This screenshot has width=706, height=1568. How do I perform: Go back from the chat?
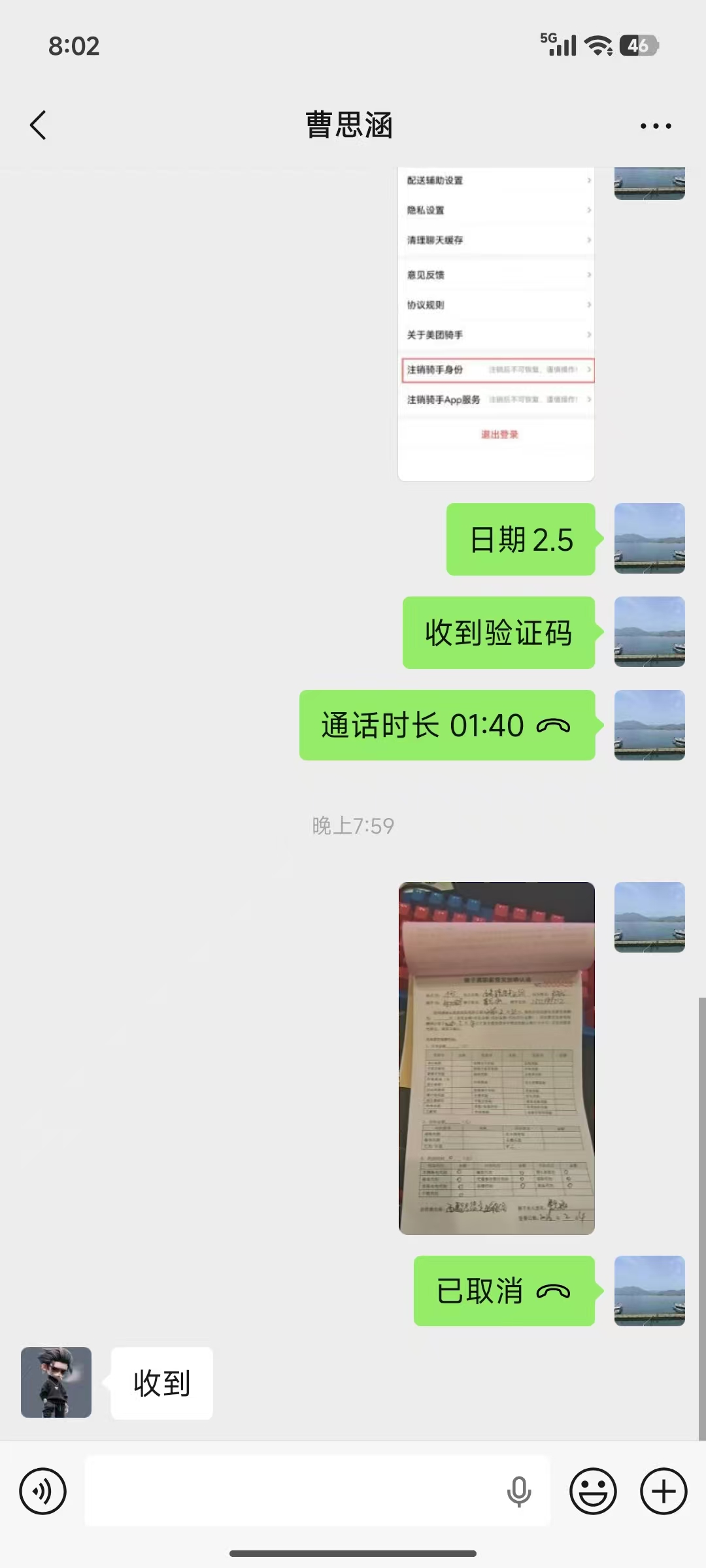pyautogui.click(x=38, y=125)
